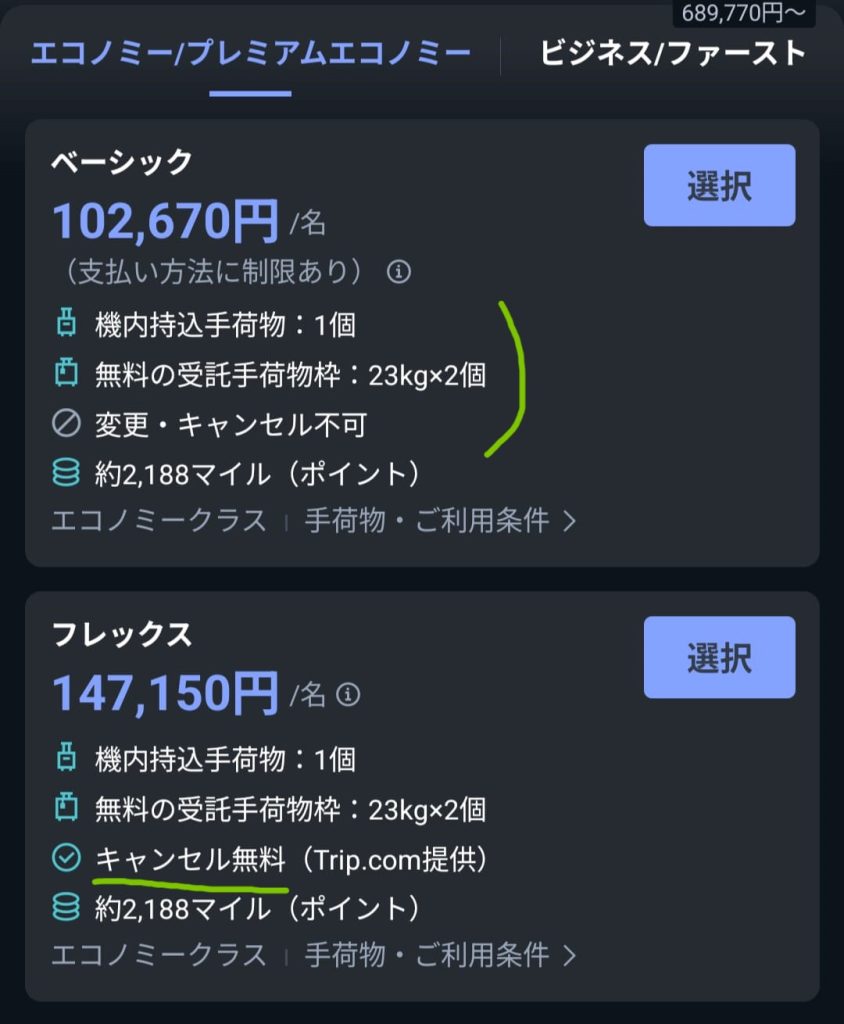
Task: Switch to the ビジネス/ファースト tab
Action: (672, 53)
